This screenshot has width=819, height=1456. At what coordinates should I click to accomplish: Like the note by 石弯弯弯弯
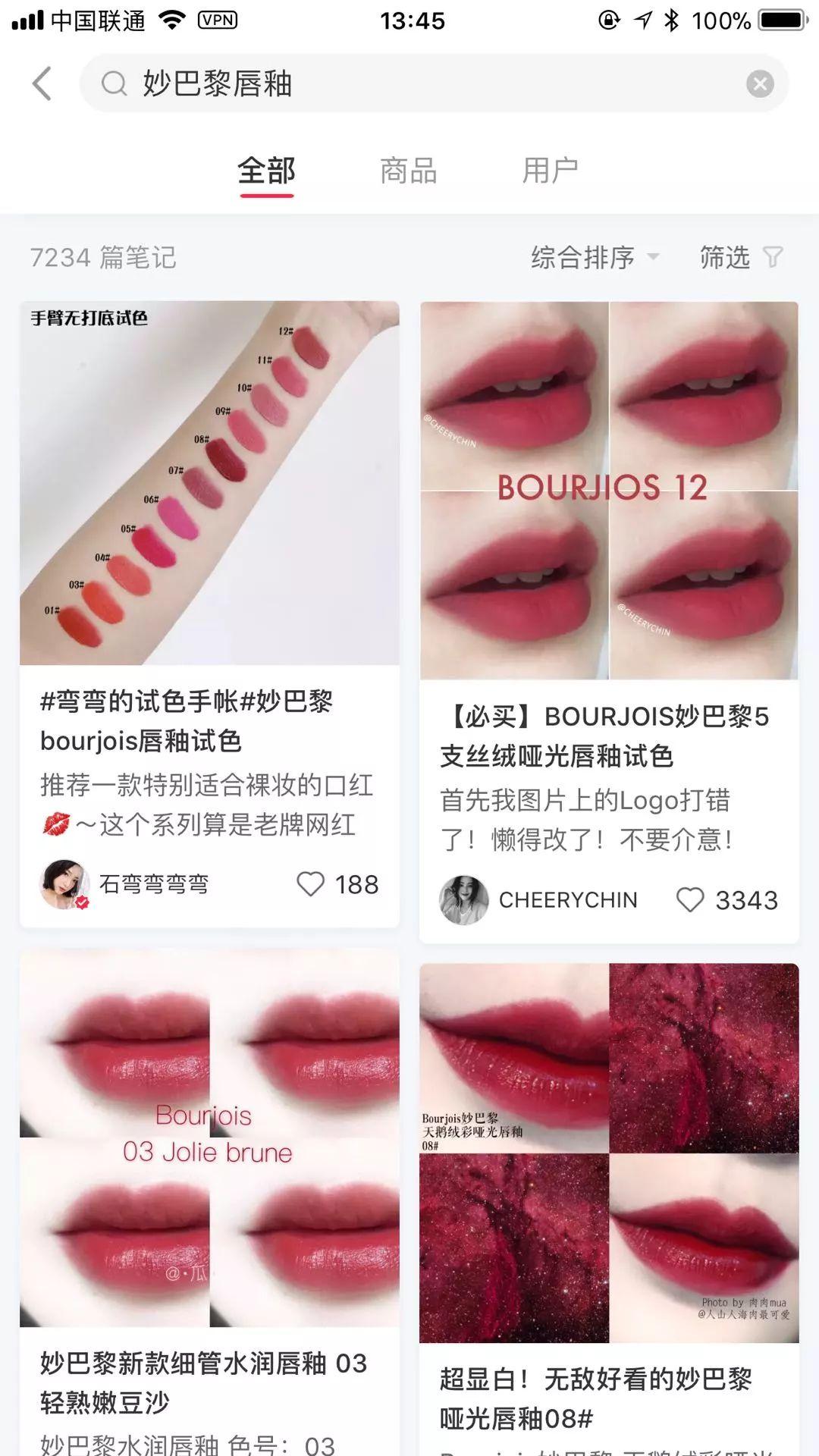[310, 884]
